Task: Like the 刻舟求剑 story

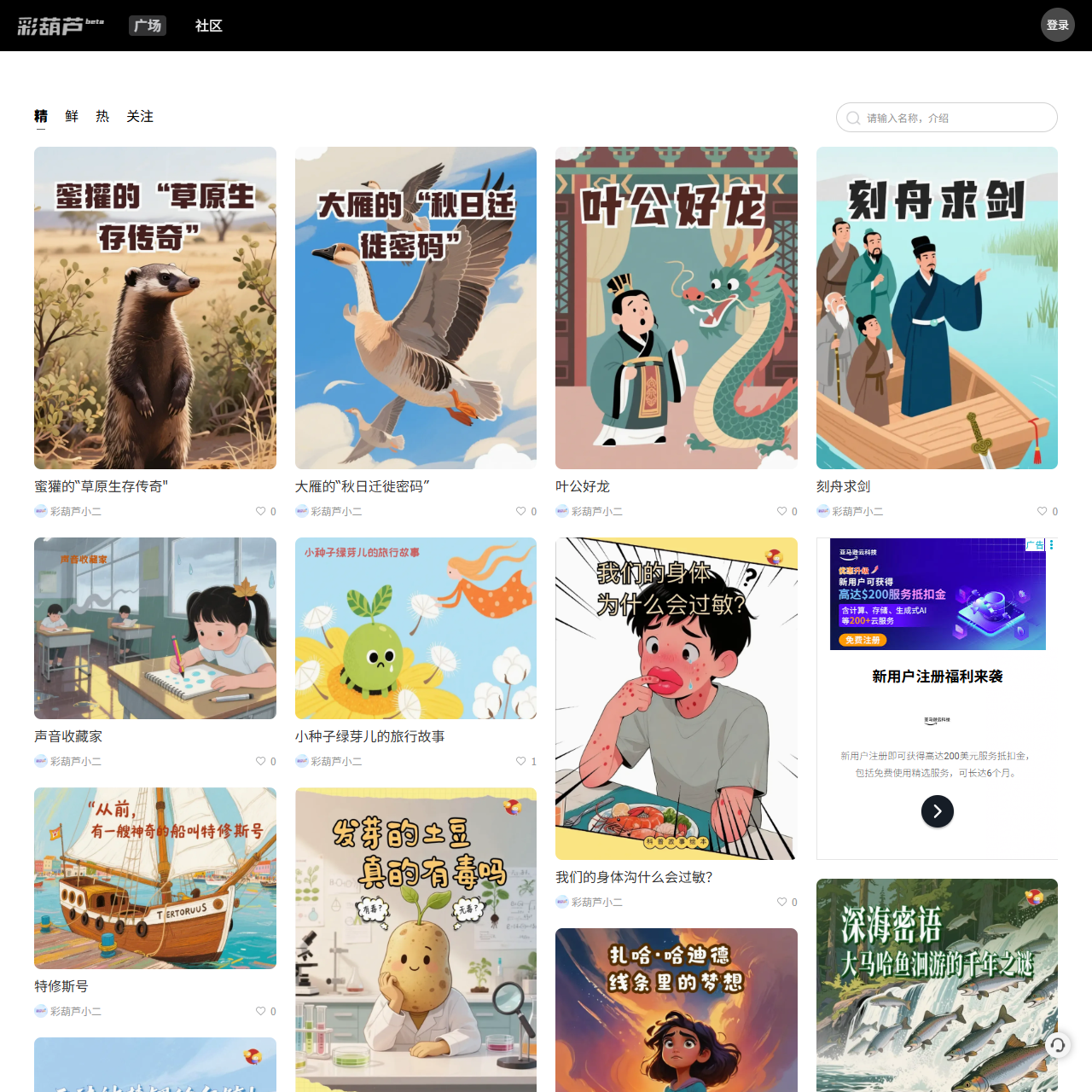Action: pos(1043,511)
